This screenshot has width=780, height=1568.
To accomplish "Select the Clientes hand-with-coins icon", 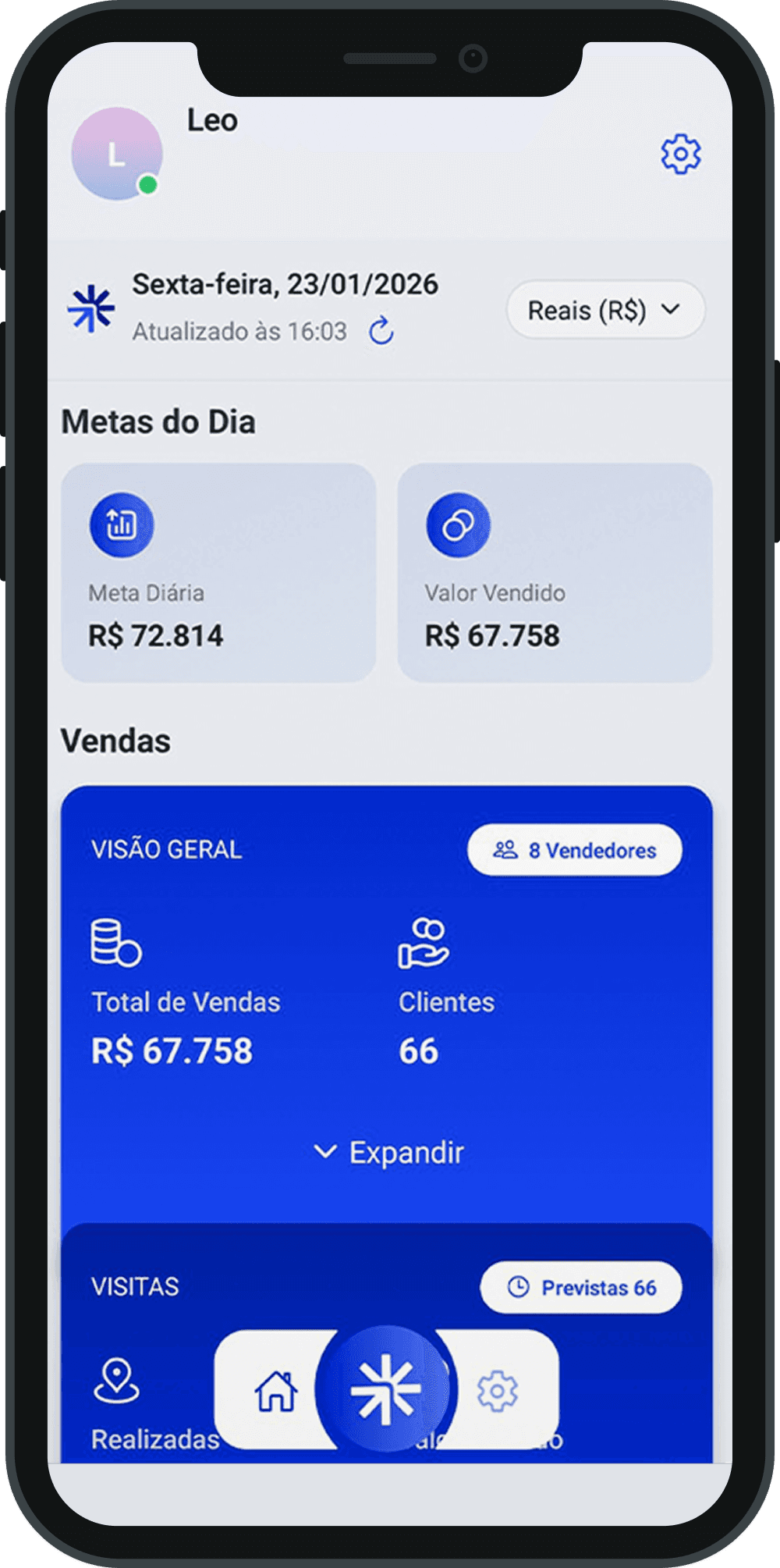I will 424,944.
